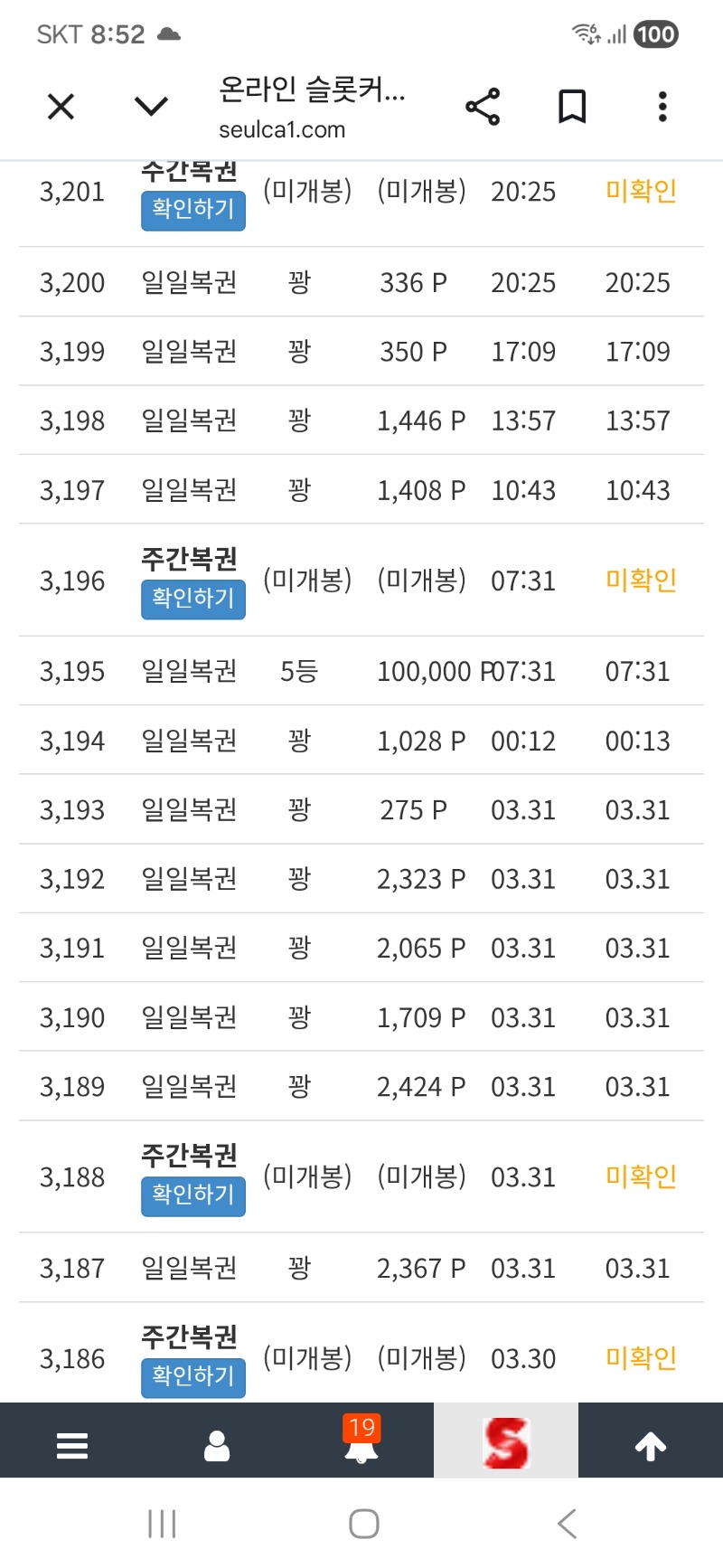Share this page
The width and height of the screenshot is (723, 1568).
(483, 108)
